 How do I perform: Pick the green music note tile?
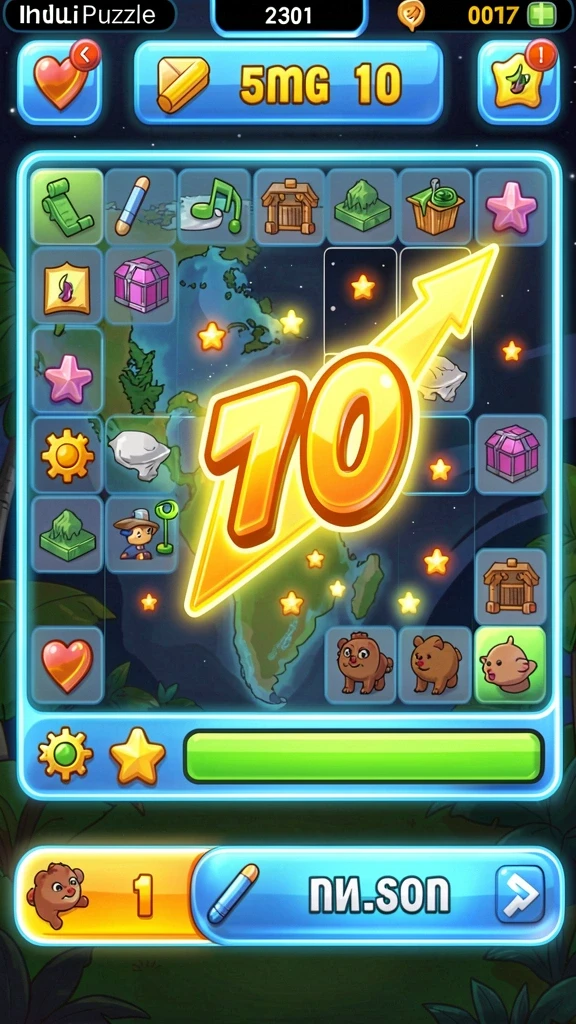214,207
